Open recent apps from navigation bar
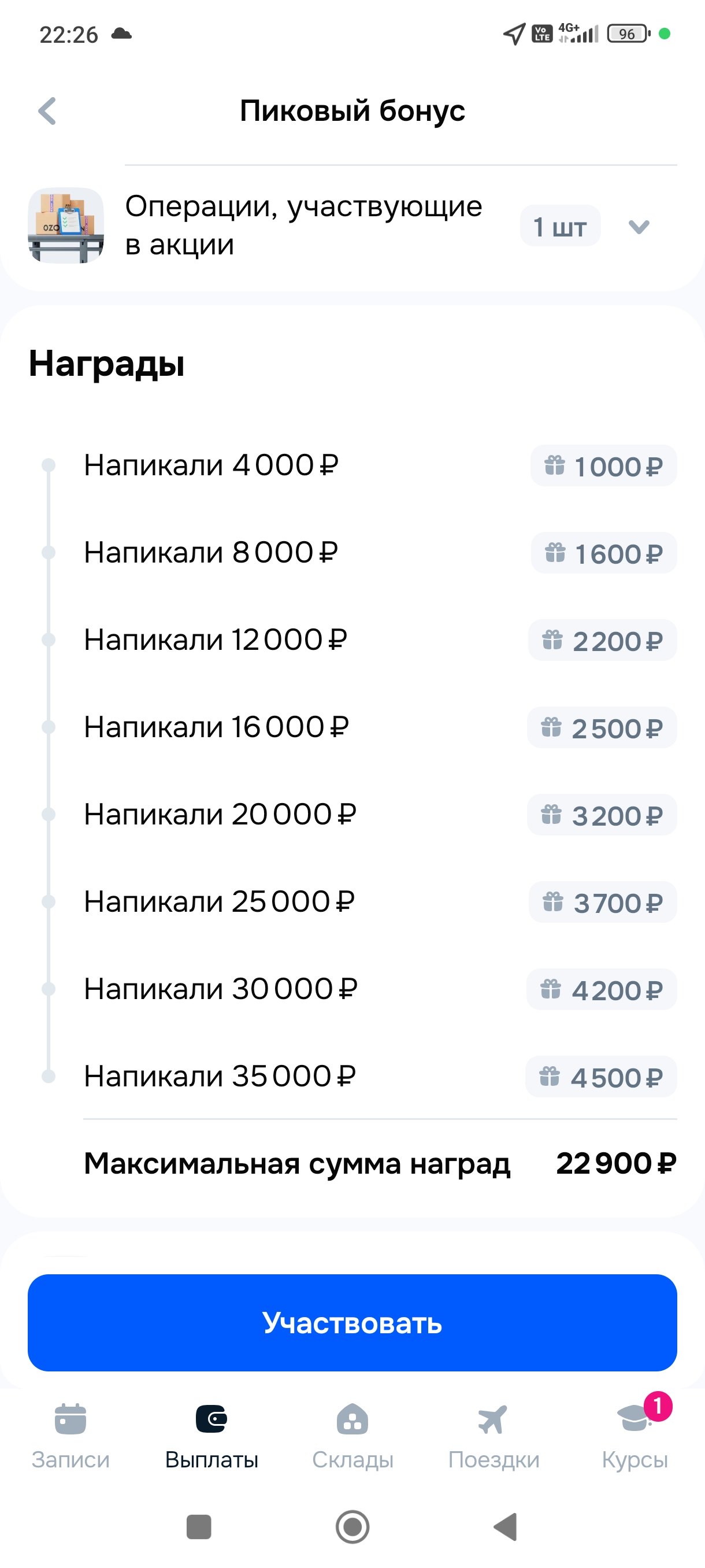Image resolution: width=705 pixels, height=1568 pixels. click(x=199, y=1526)
